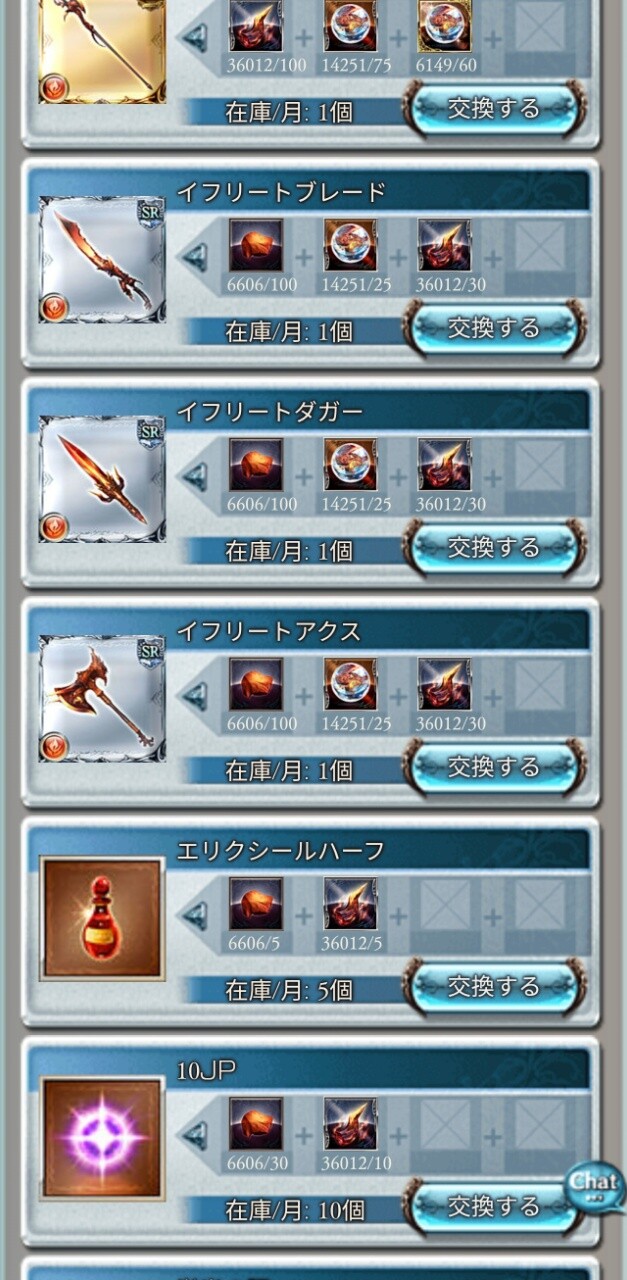627x1280 pixels.
Task: Exchange for the イフリートアクス weapon
Action: pyautogui.click(x=494, y=767)
